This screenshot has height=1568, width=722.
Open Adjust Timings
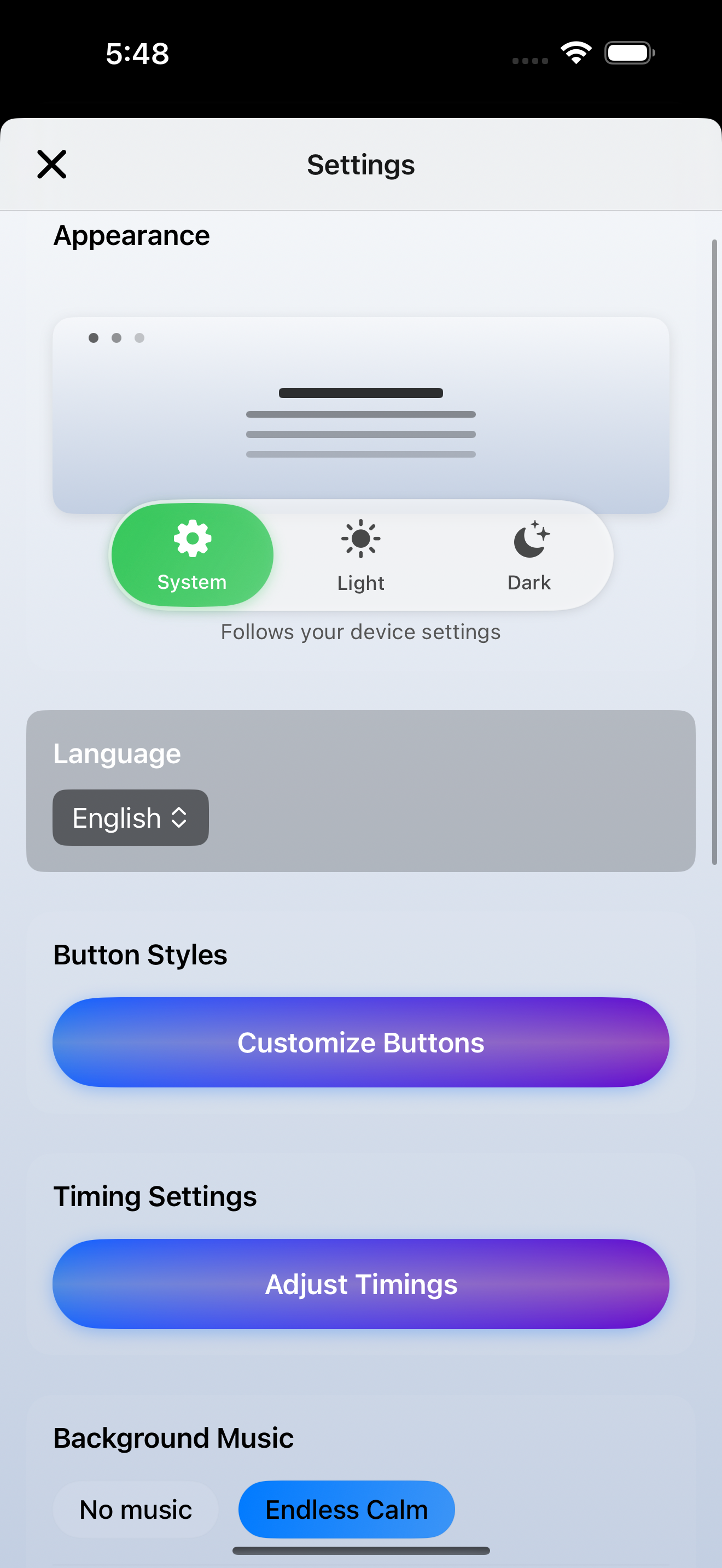click(360, 1284)
